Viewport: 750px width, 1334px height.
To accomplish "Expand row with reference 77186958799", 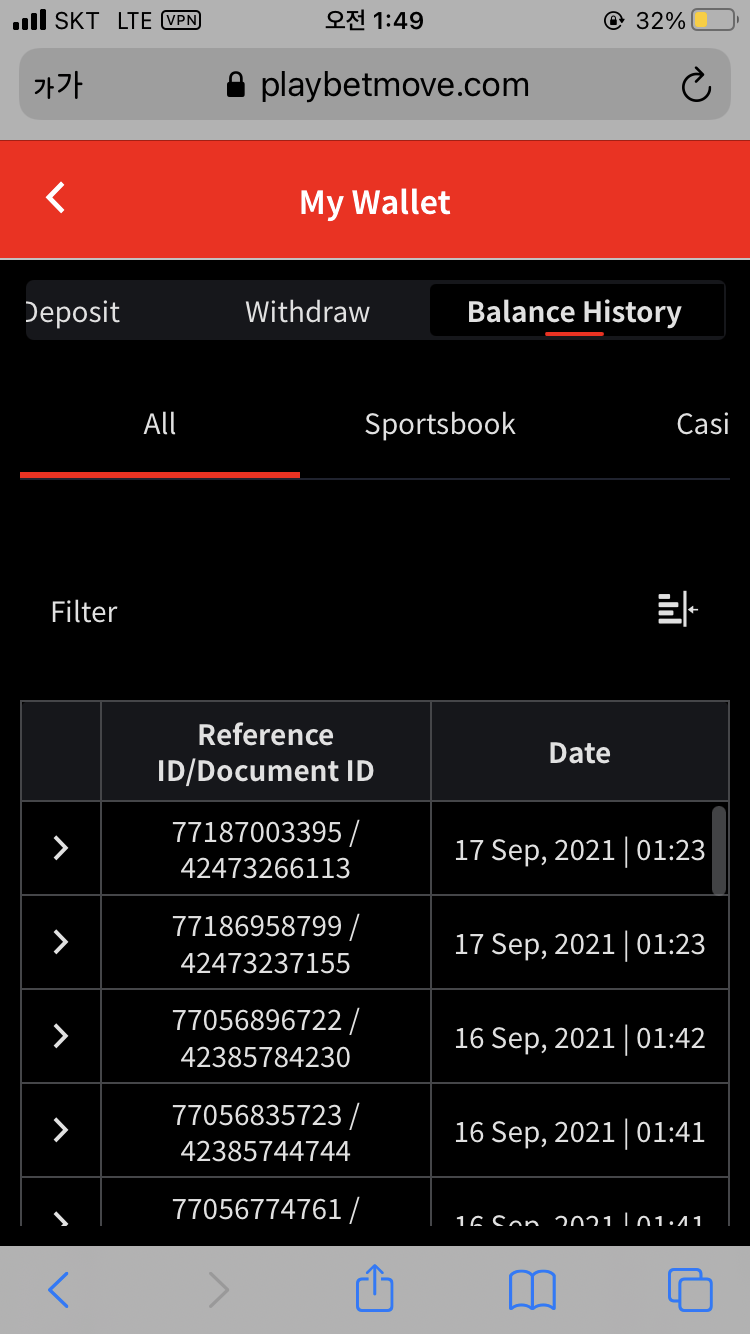I will pyautogui.click(x=61, y=942).
